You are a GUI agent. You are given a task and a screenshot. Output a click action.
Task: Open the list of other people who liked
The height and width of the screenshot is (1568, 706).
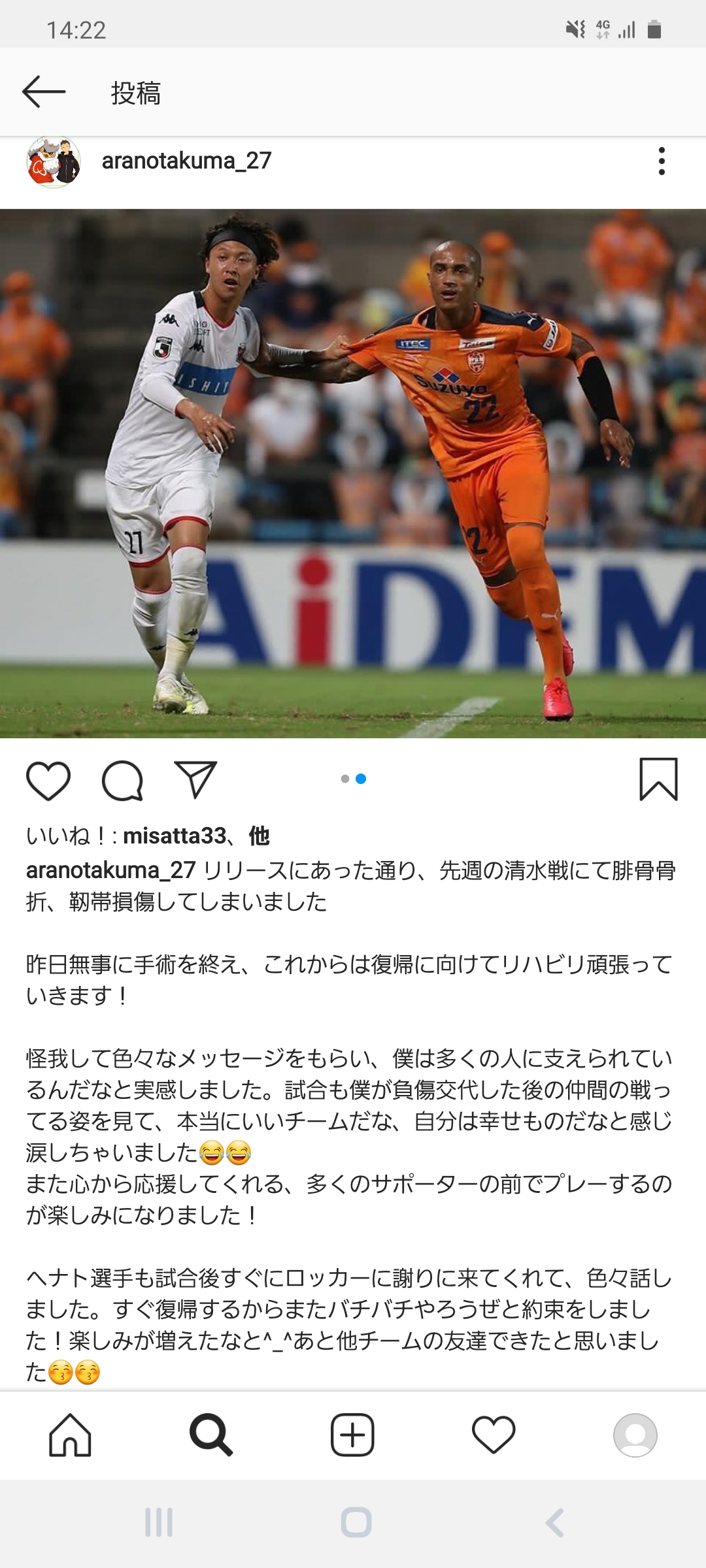point(259,836)
